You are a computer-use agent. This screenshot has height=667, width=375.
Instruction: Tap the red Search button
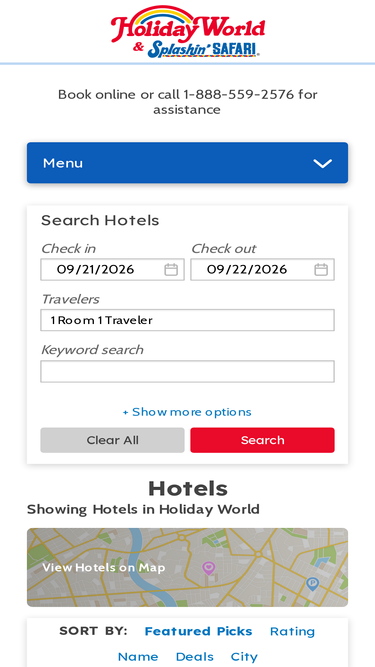coord(262,440)
